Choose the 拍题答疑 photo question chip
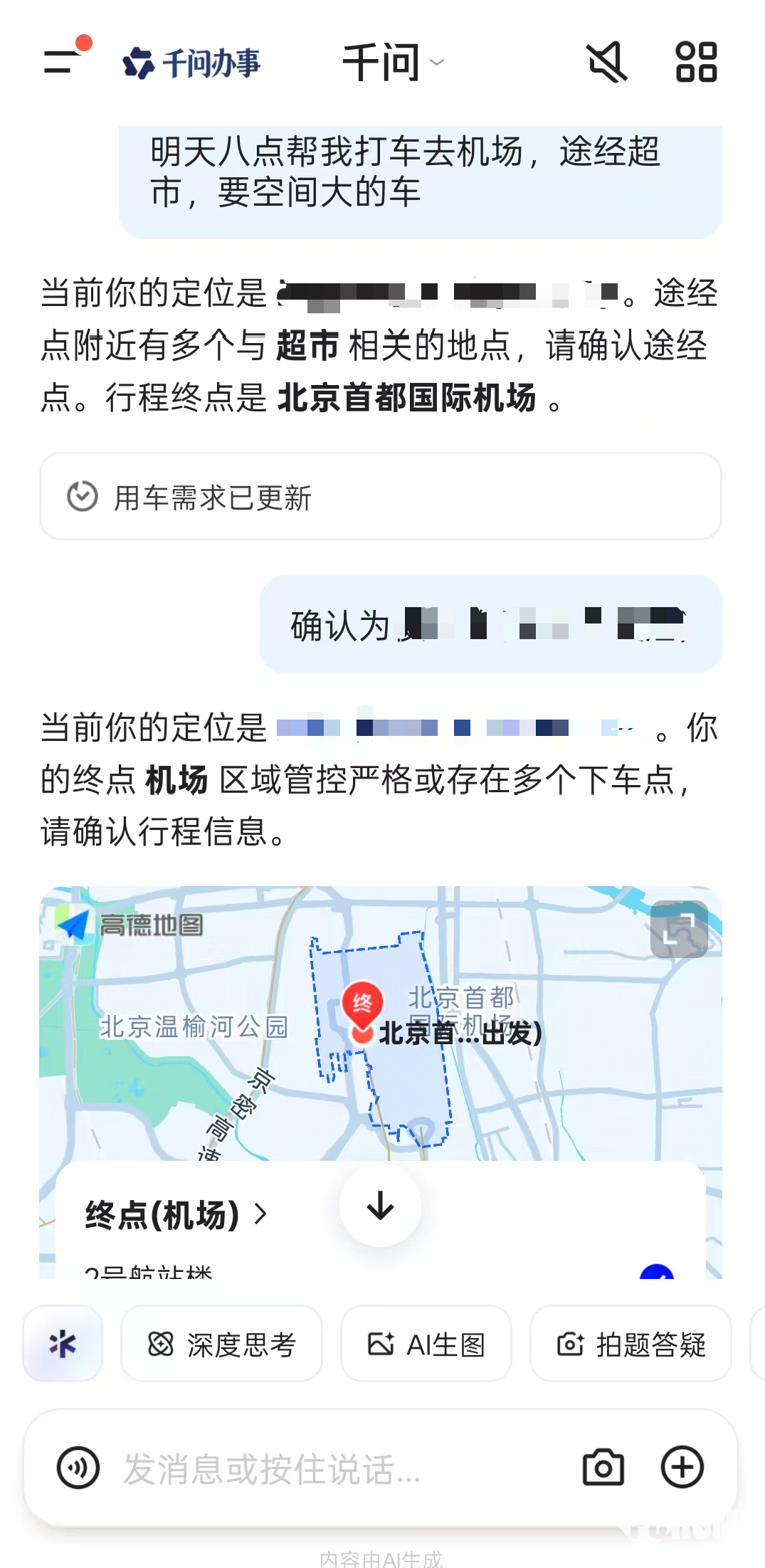The width and height of the screenshot is (765, 1568). click(x=631, y=1344)
